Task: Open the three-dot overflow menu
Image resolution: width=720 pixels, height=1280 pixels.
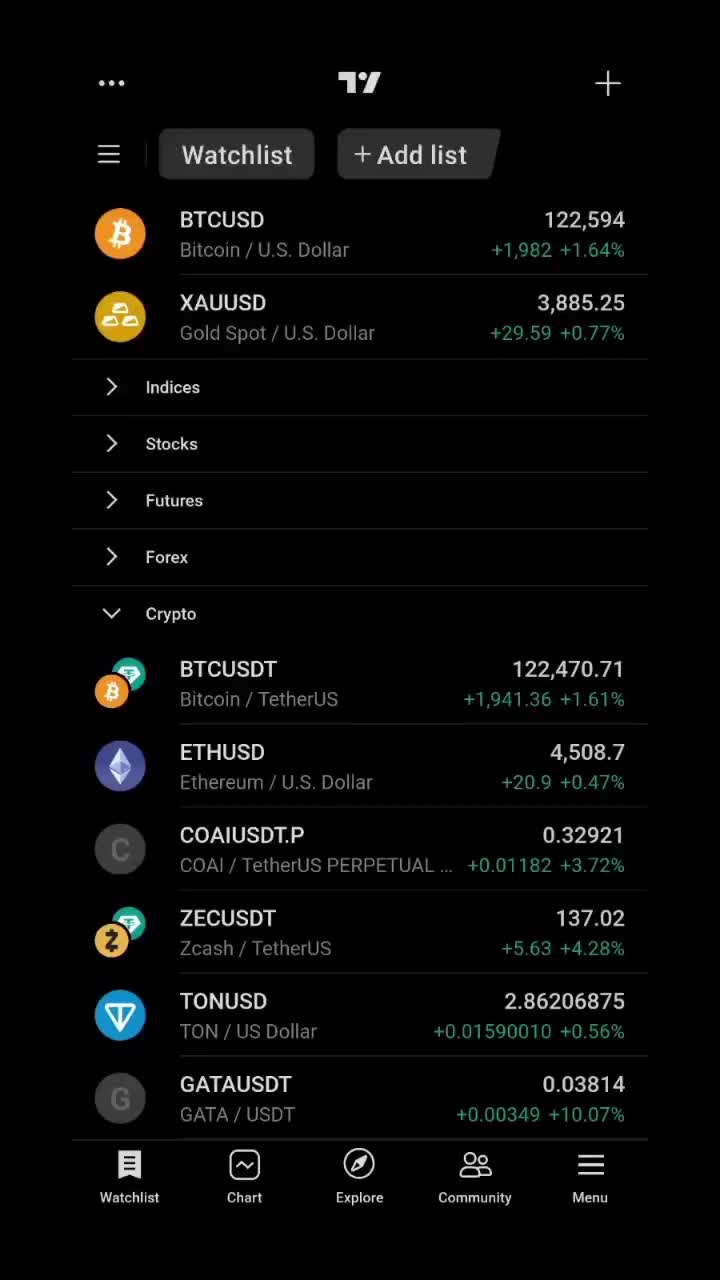Action: (112, 83)
